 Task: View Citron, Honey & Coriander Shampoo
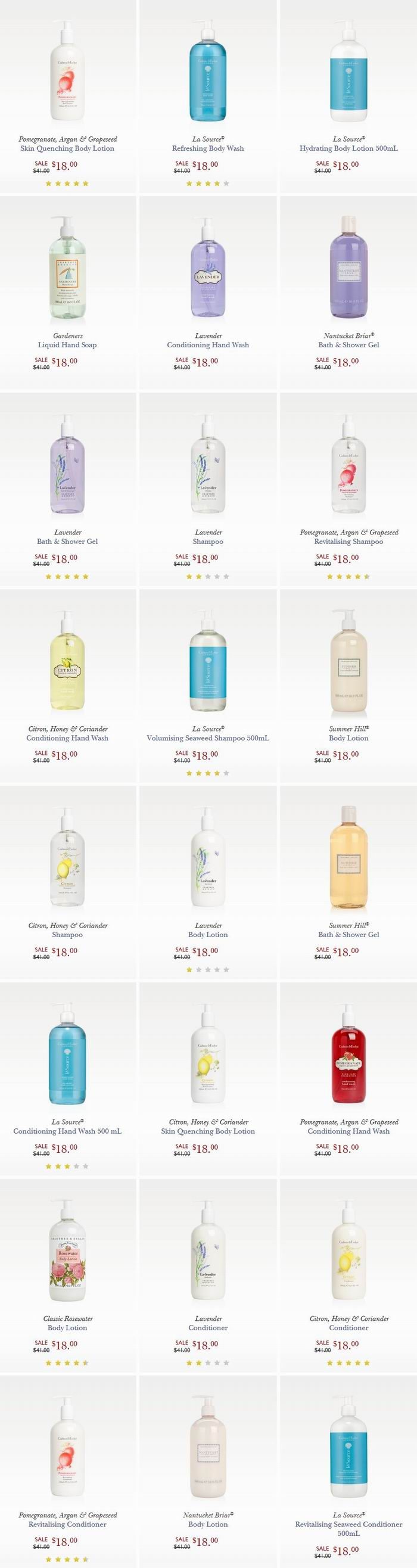click(67, 934)
